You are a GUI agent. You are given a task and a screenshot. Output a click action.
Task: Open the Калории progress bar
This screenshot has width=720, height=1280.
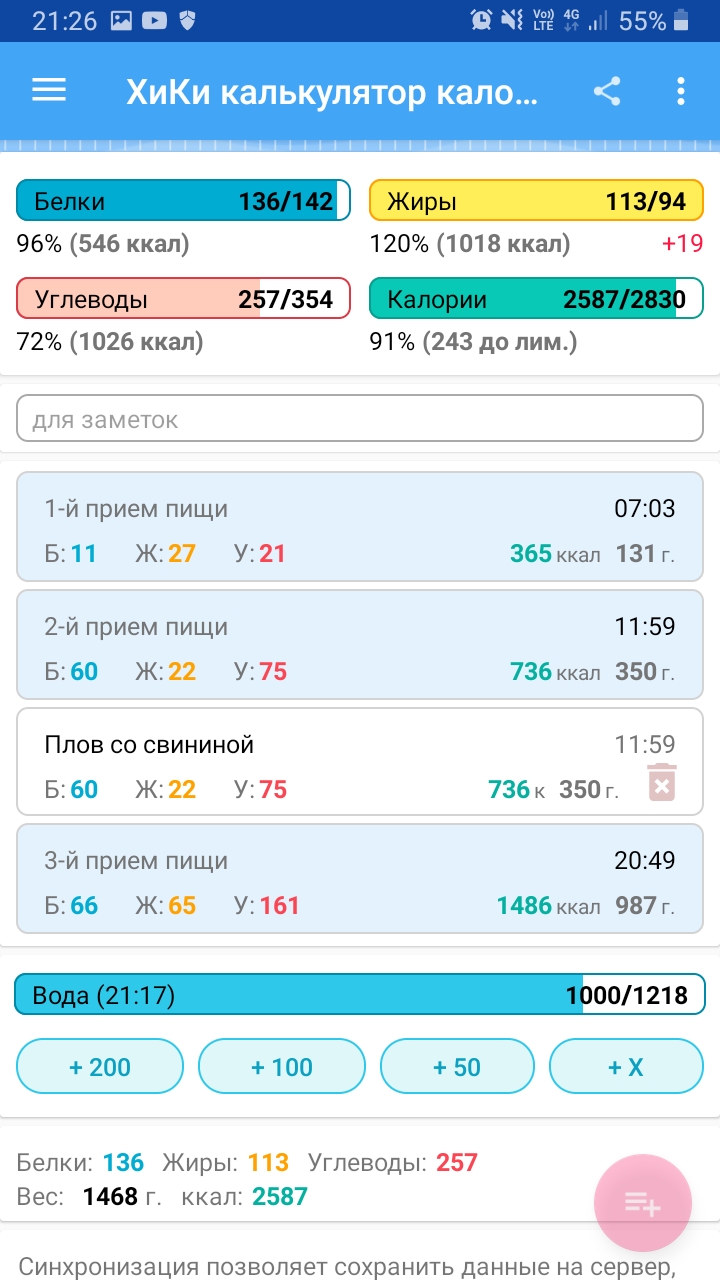pos(536,298)
